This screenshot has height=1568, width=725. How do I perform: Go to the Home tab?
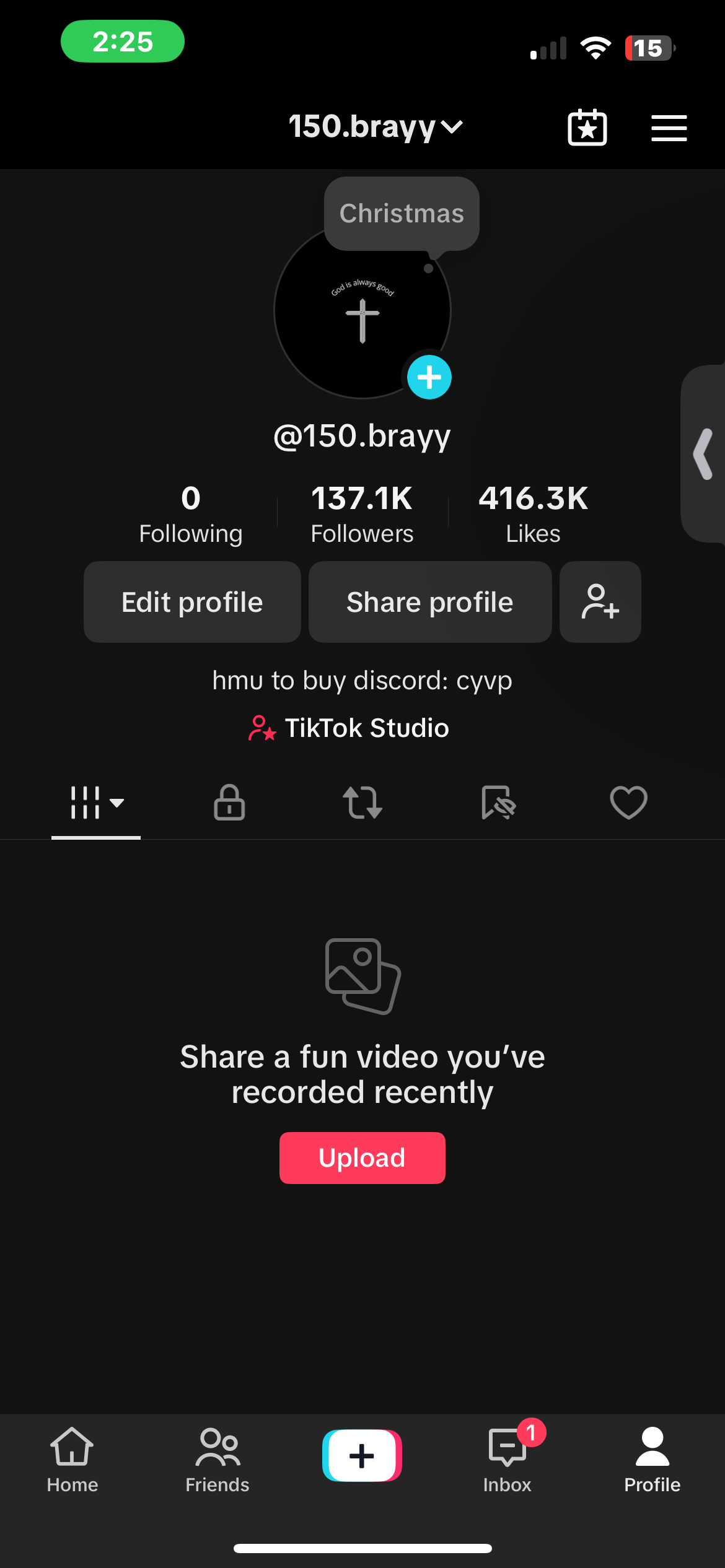(x=72, y=1460)
